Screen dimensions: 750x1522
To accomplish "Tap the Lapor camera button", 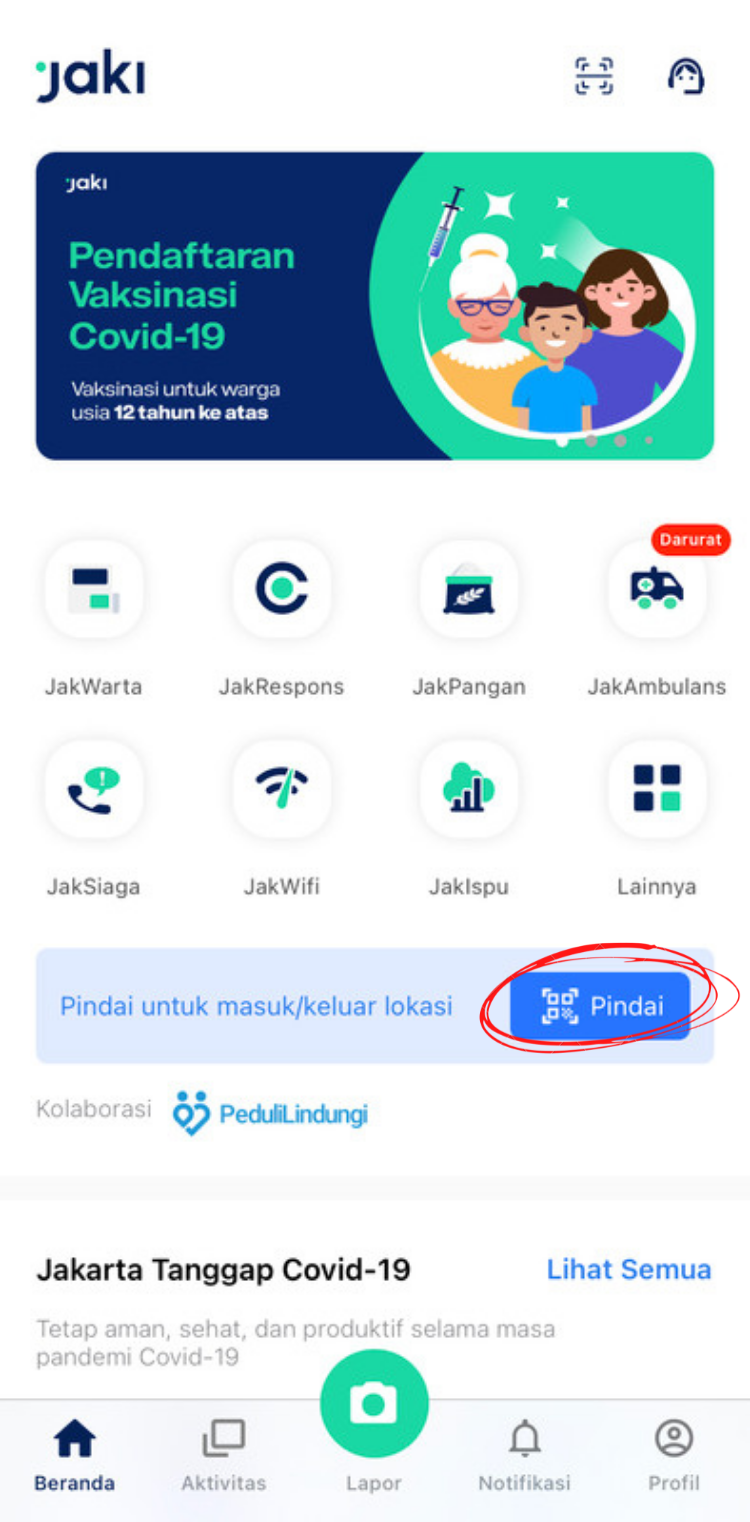I will (x=374, y=1404).
